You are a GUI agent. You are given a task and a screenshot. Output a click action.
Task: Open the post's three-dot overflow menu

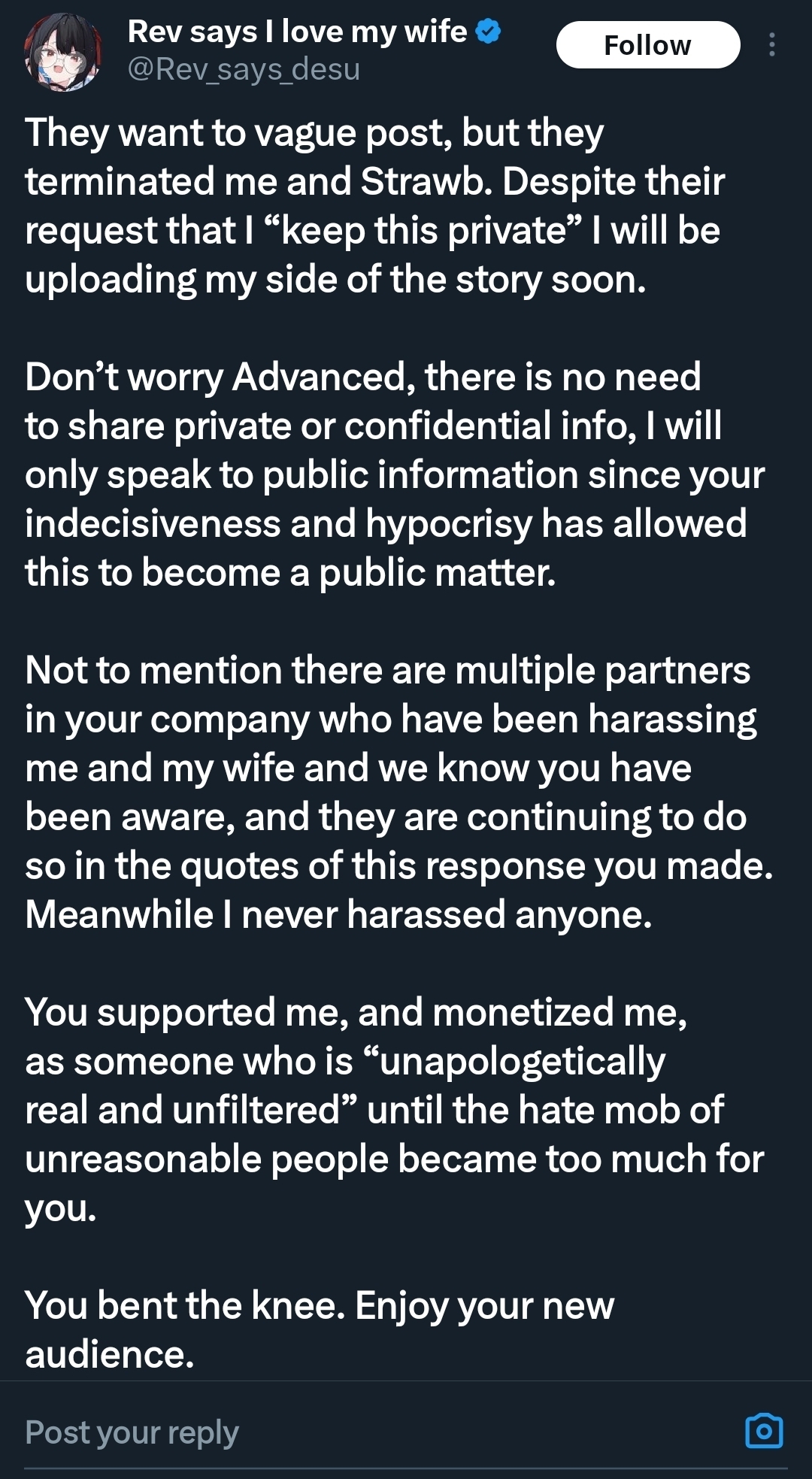(x=771, y=45)
